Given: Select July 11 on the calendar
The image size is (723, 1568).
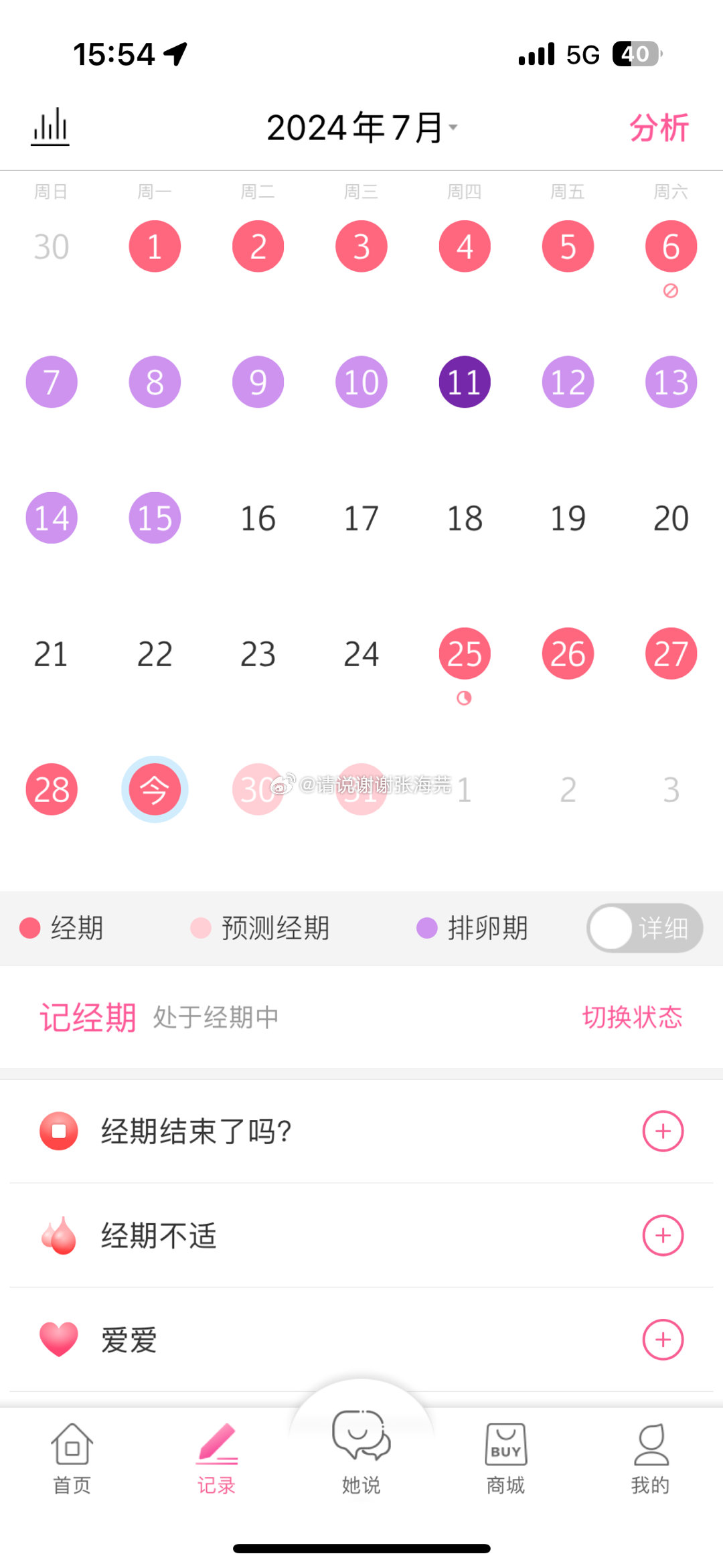Looking at the screenshot, I should coord(465,382).
